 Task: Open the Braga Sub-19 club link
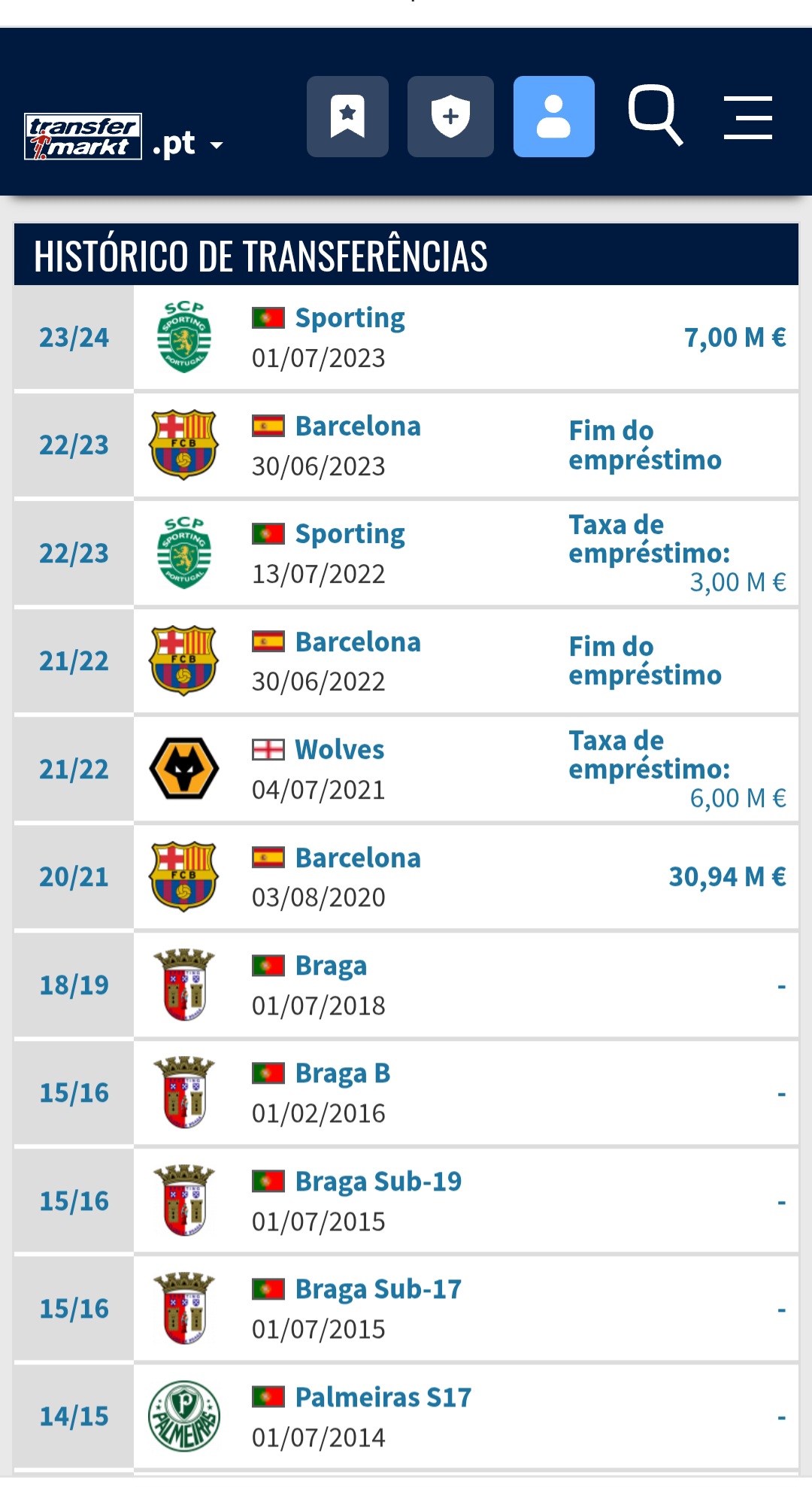[x=378, y=1182]
